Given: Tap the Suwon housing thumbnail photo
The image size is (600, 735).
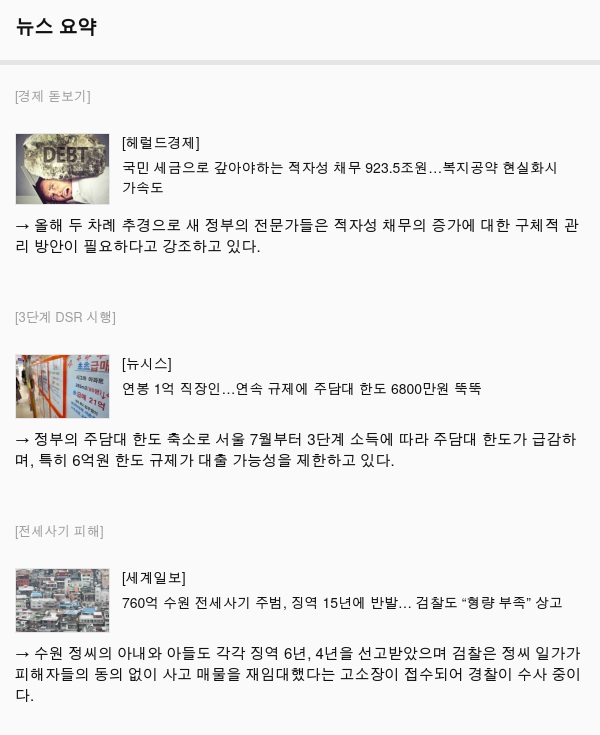Looking at the screenshot, I should pos(62,600).
